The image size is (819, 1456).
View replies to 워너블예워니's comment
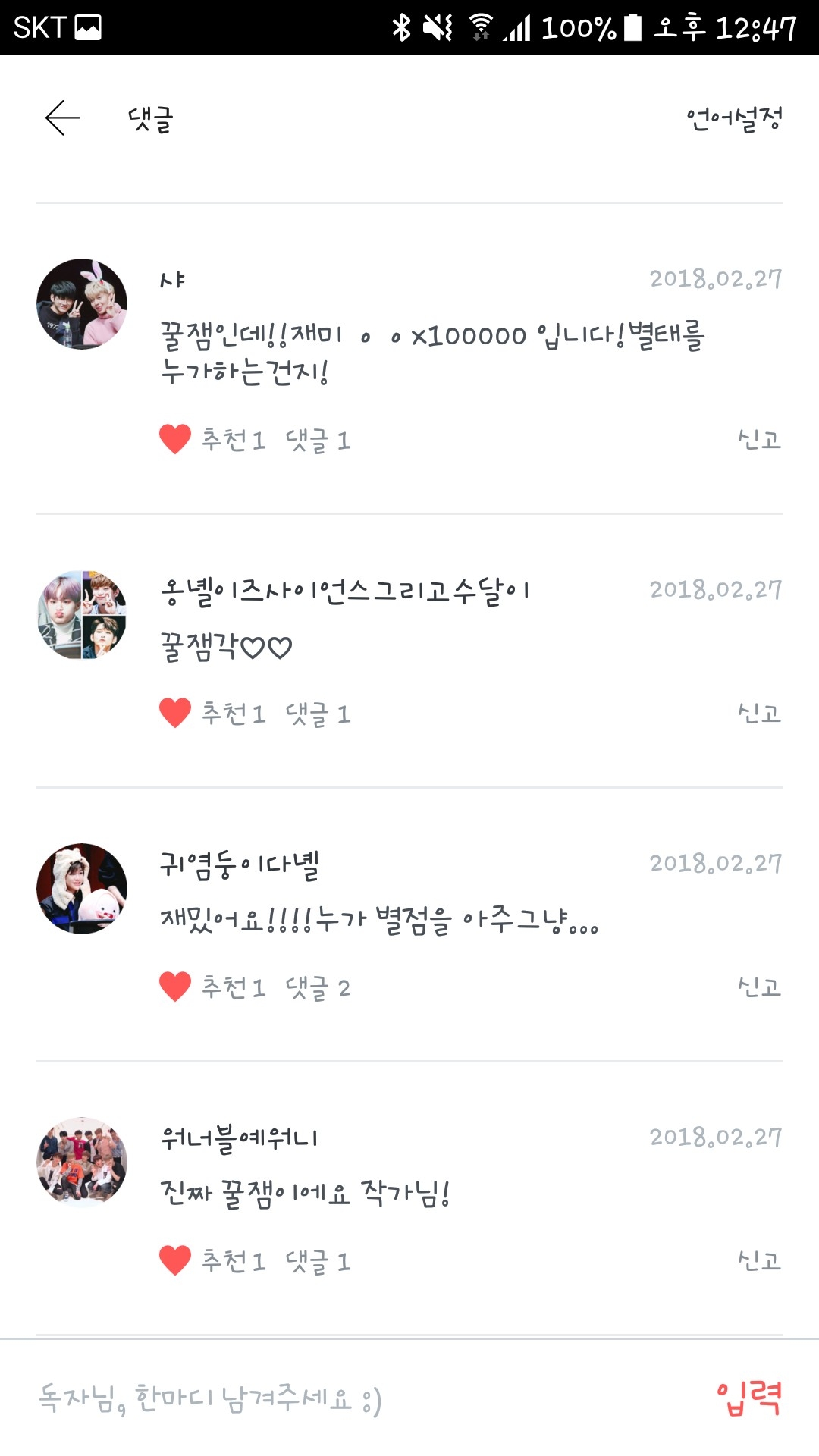click(318, 1261)
